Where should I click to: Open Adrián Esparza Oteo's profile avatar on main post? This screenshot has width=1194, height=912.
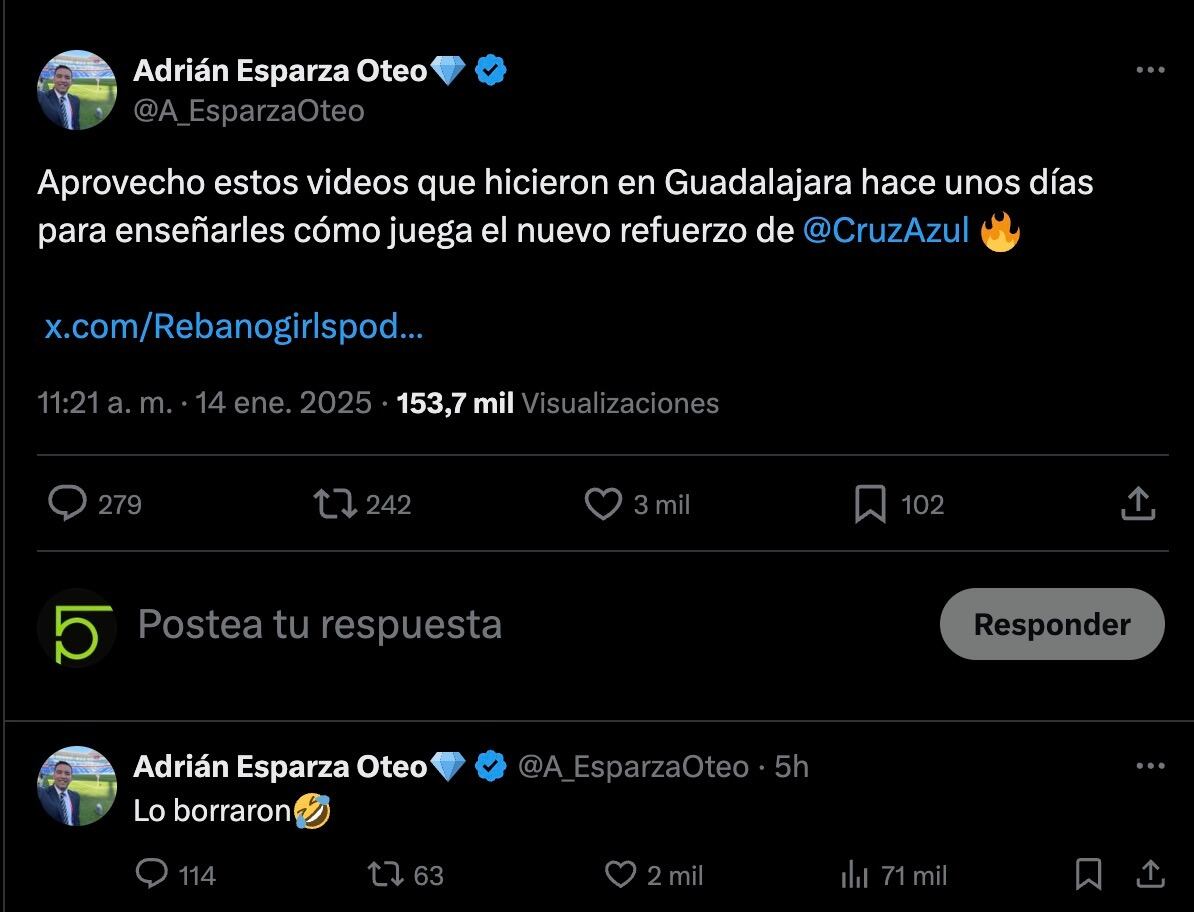pyautogui.click(x=77, y=90)
